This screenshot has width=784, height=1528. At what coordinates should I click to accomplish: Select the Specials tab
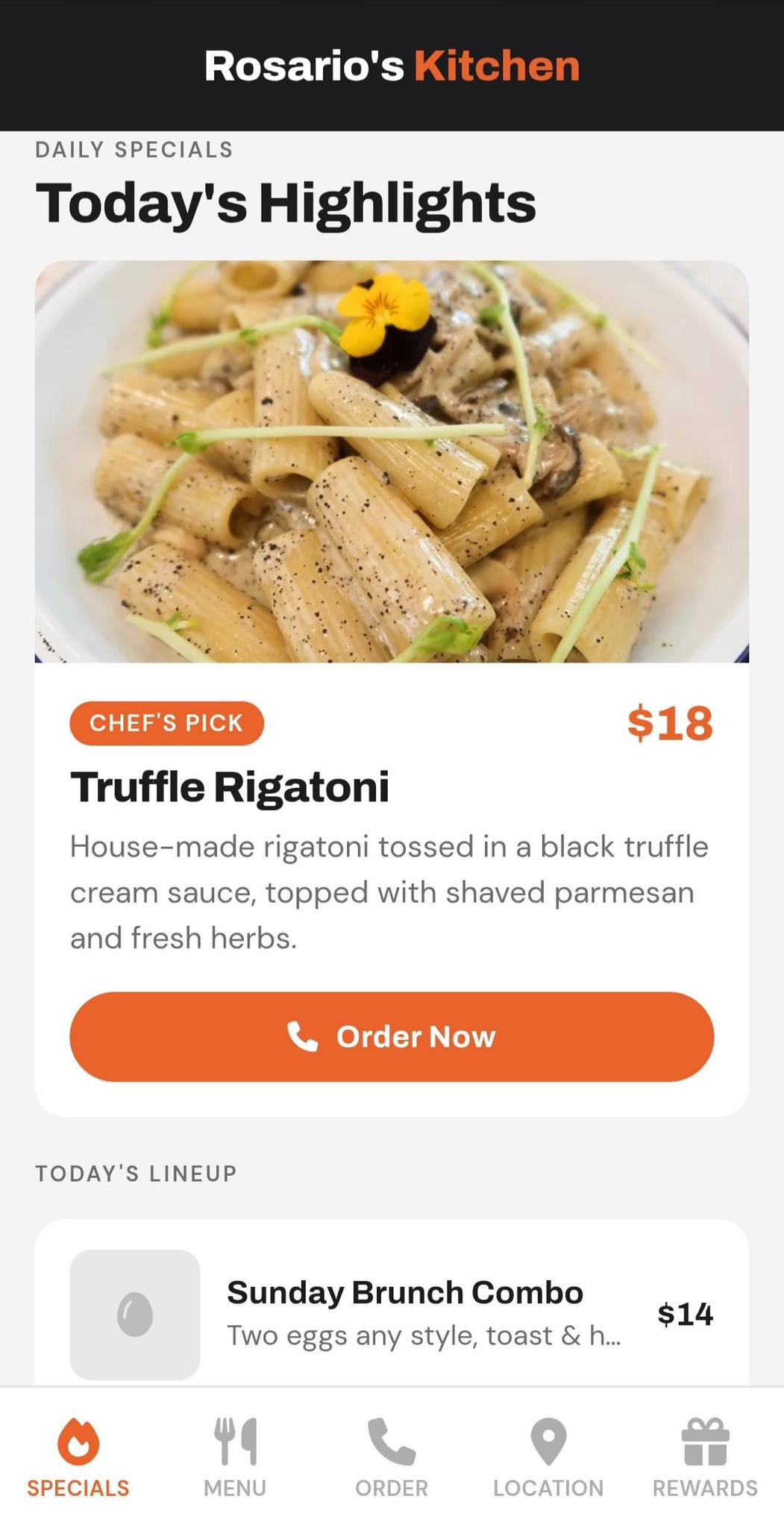[78, 1457]
